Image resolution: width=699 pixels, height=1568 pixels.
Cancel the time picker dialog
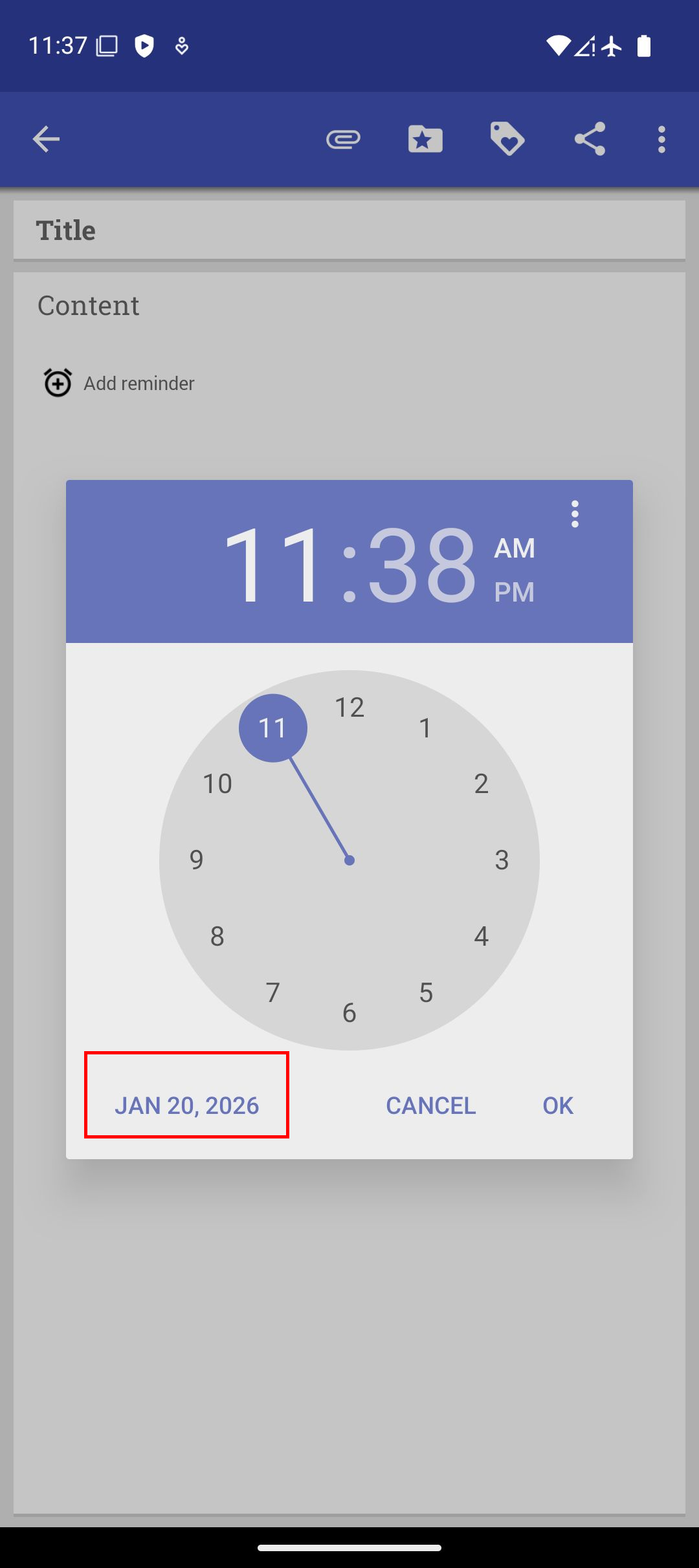coord(431,1105)
